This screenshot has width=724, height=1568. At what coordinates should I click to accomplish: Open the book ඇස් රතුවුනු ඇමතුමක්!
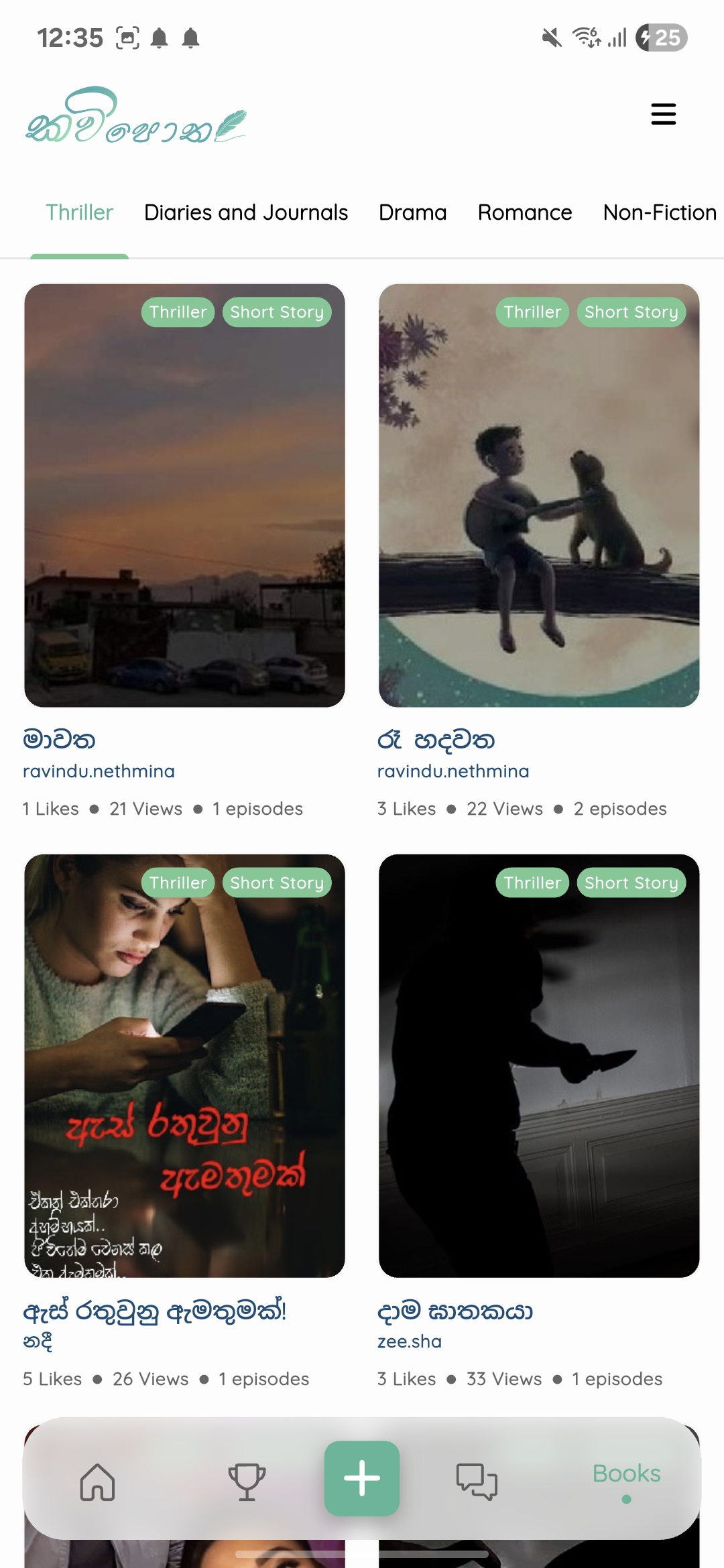coord(184,1065)
